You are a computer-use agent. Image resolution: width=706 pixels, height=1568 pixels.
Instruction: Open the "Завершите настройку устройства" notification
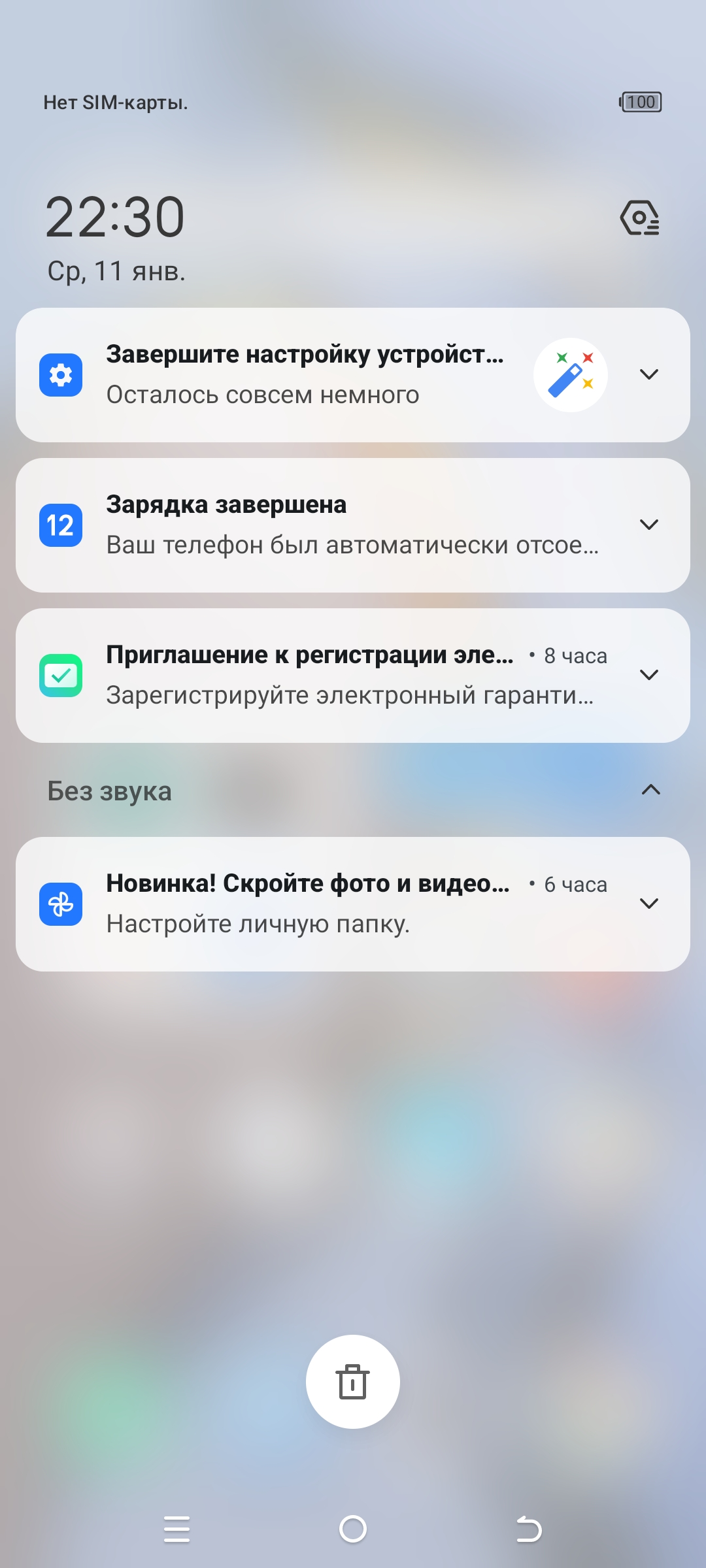pos(304,375)
